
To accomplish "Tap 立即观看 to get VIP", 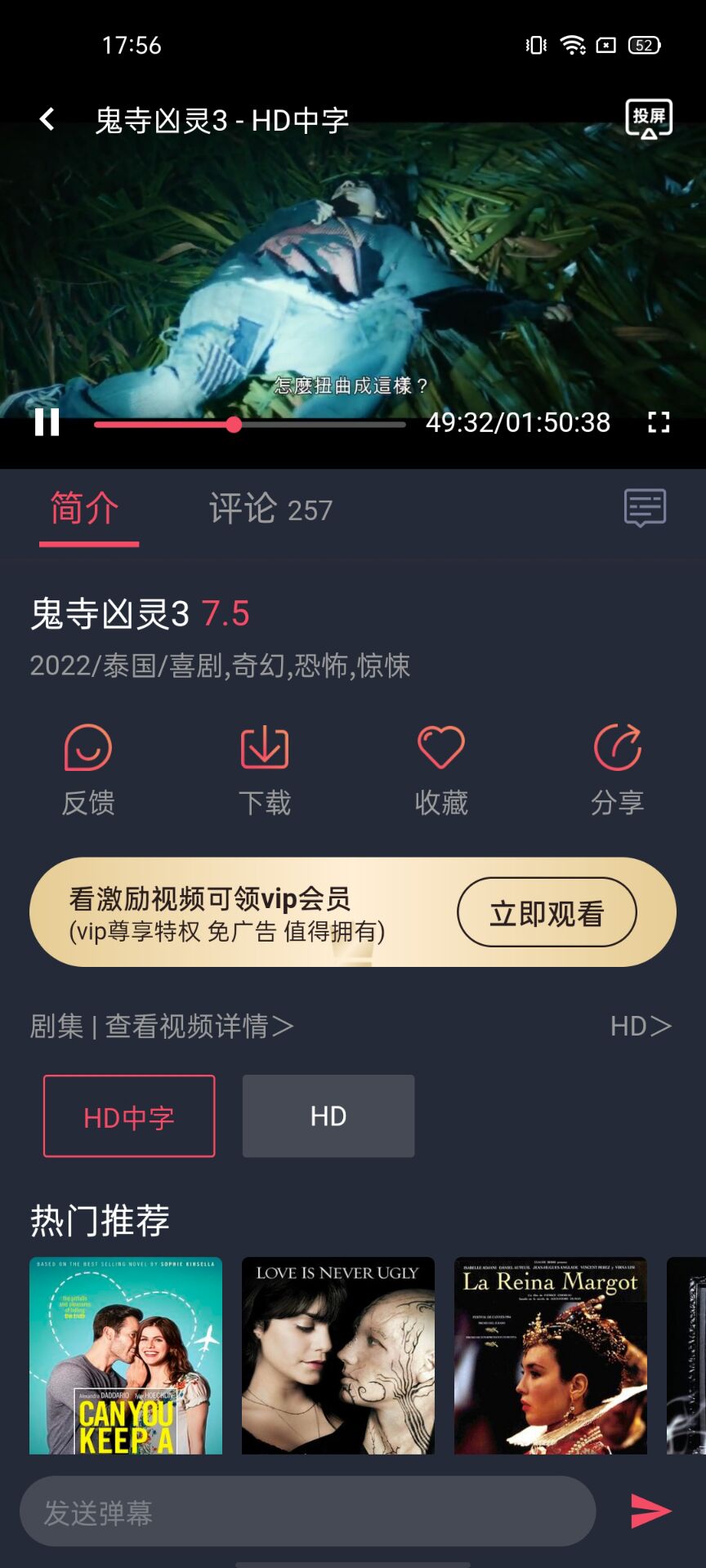I will [547, 913].
